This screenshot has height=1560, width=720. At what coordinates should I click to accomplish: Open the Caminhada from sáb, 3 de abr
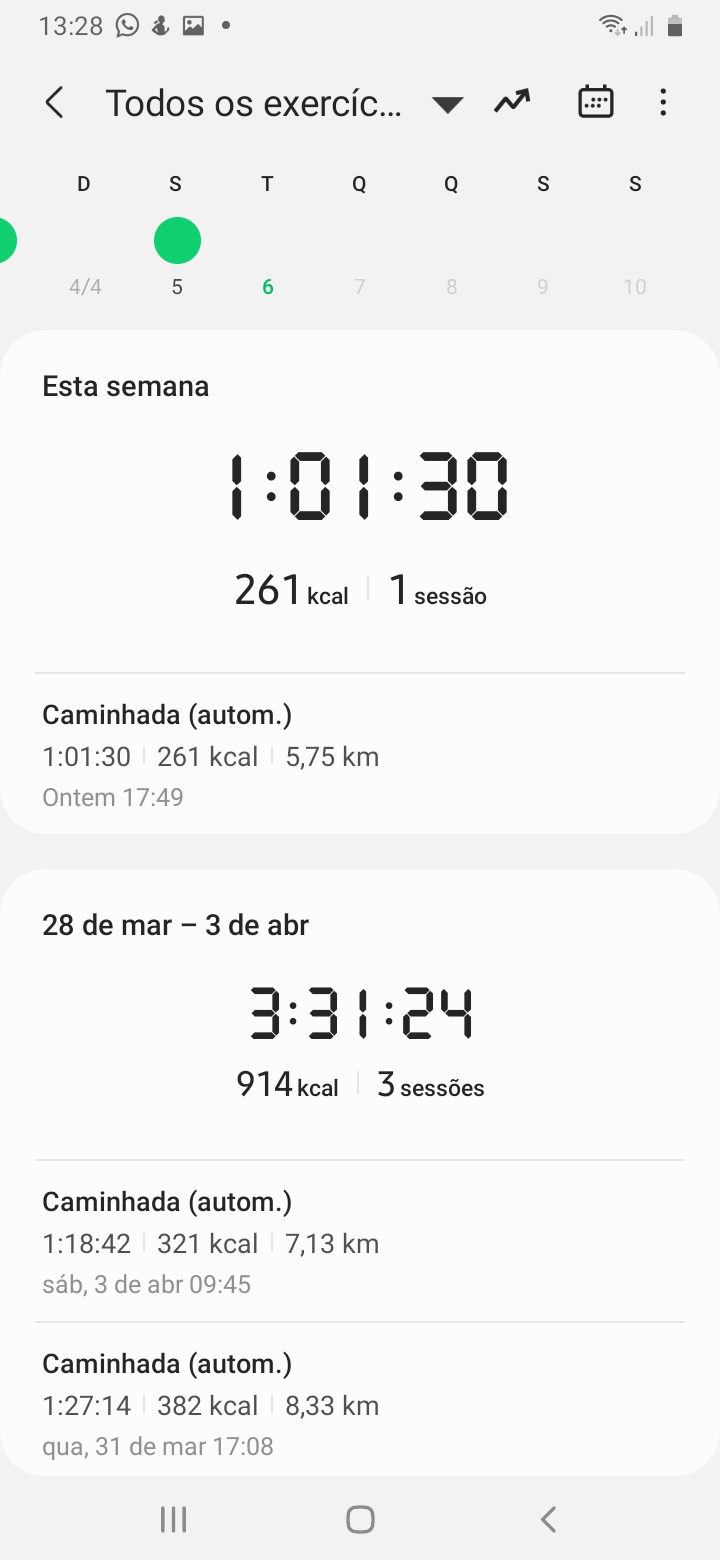tap(360, 1242)
